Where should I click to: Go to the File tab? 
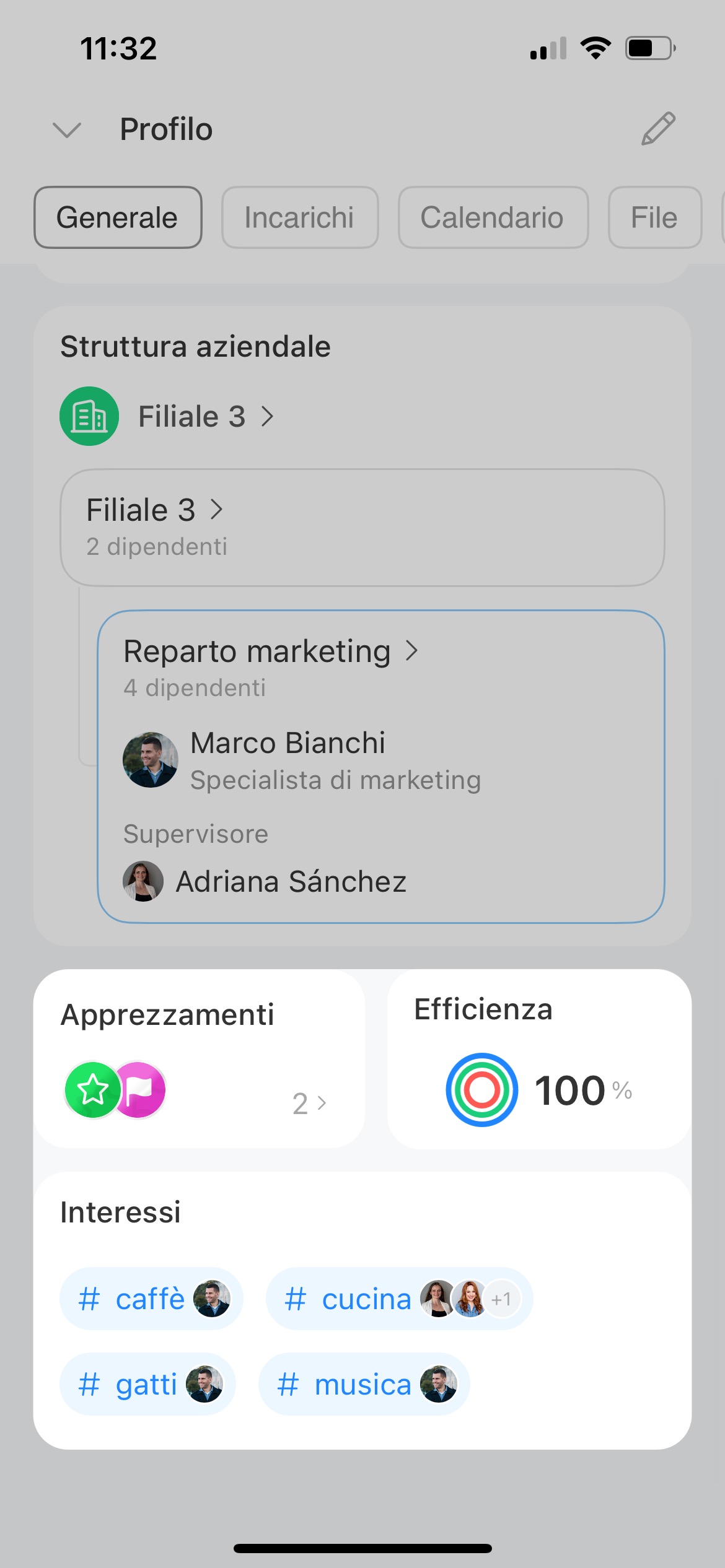click(x=654, y=217)
